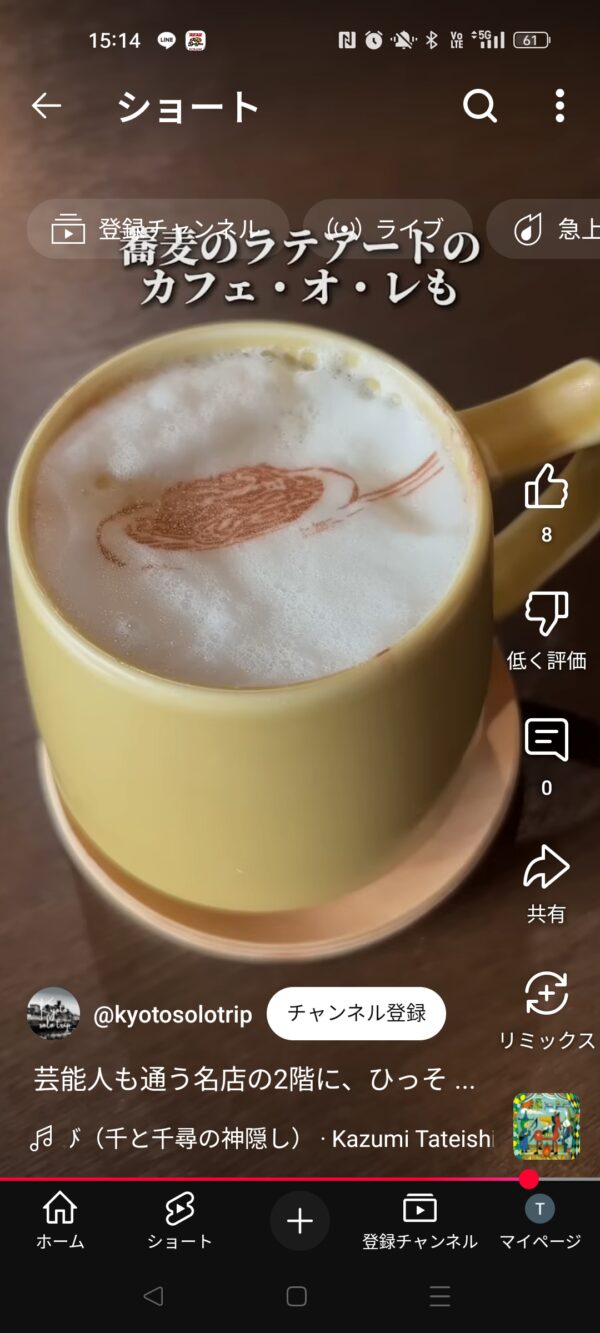Remix this Short with リミックス
The height and width of the screenshot is (1333, 600).
pos(546,995)
